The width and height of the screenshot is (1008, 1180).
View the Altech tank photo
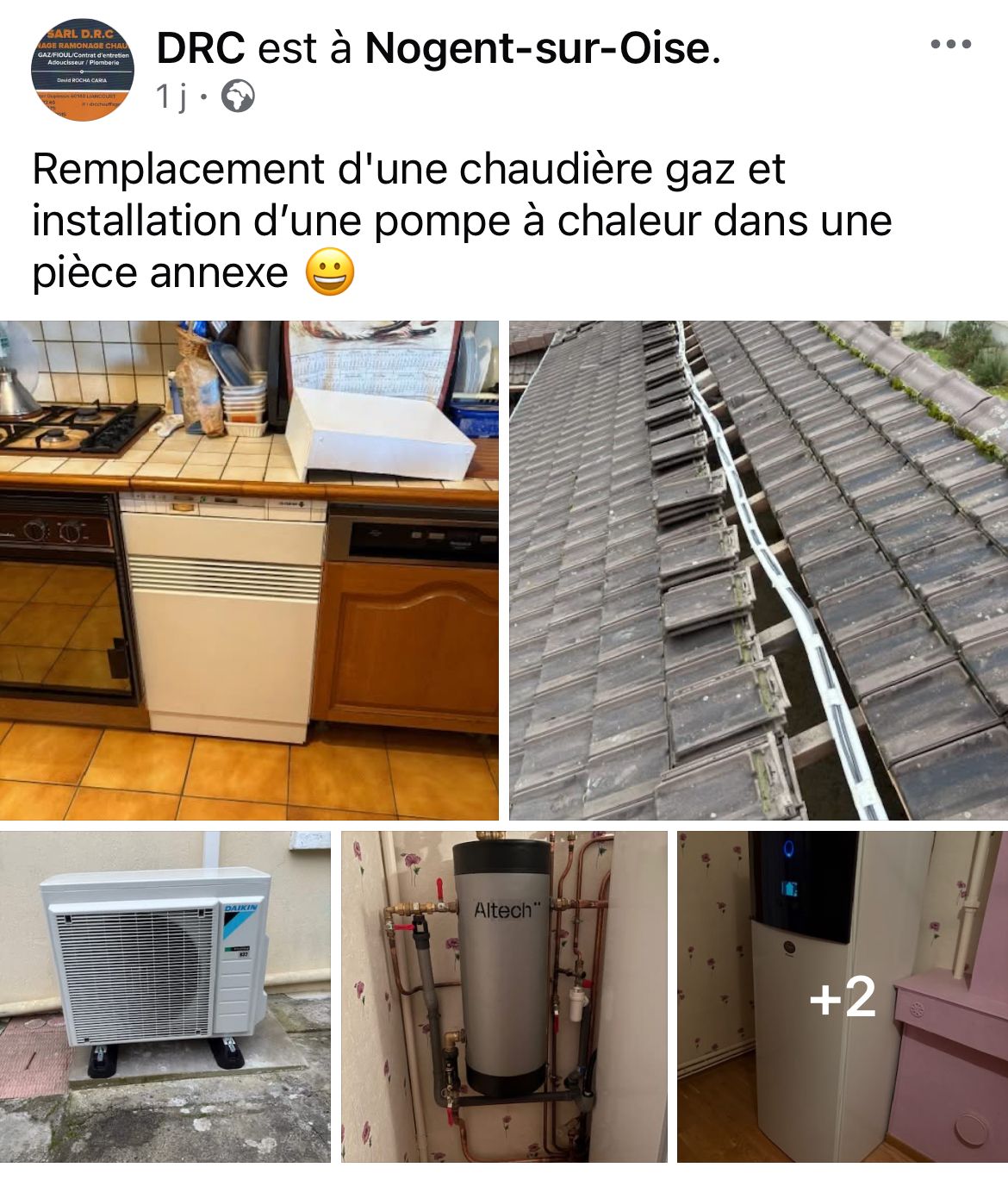coord(504,996)
